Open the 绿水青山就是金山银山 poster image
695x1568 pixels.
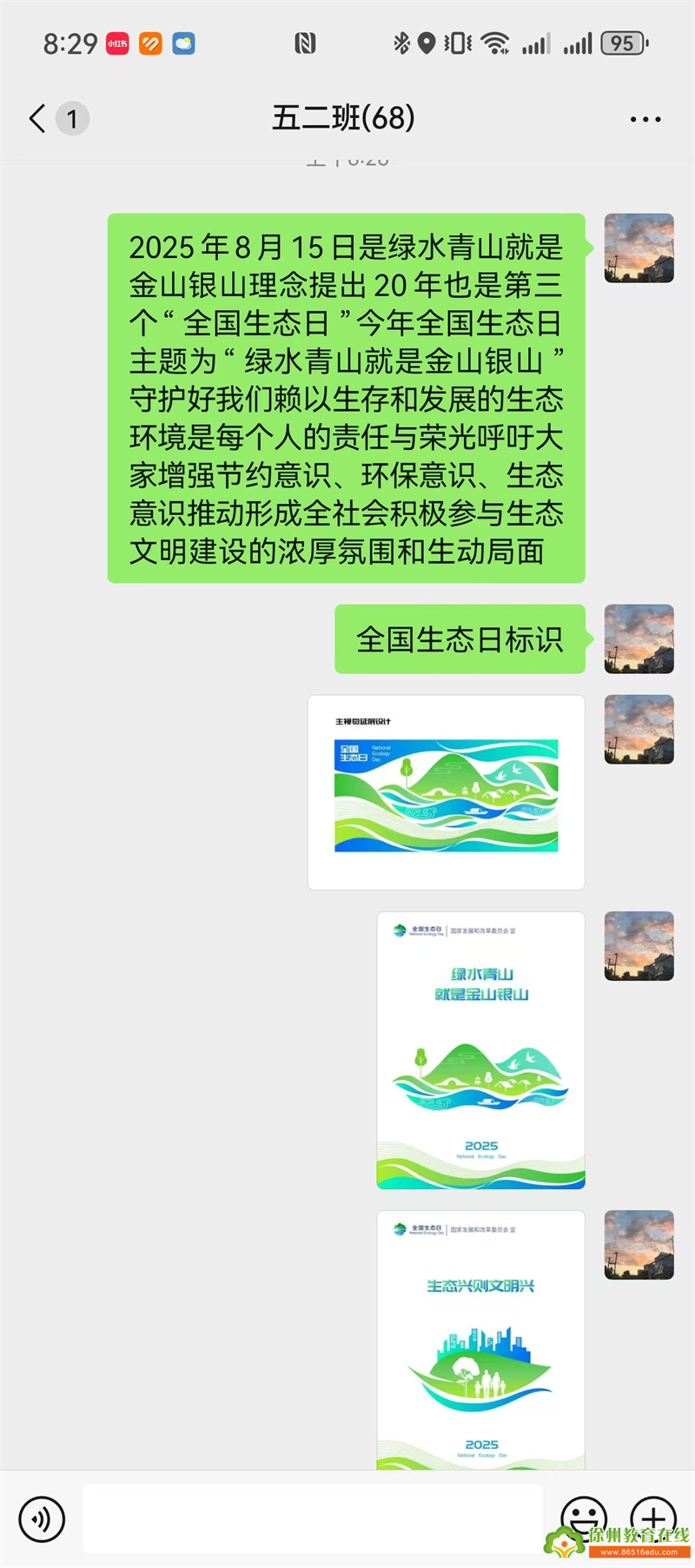[x=480, y=1050]
